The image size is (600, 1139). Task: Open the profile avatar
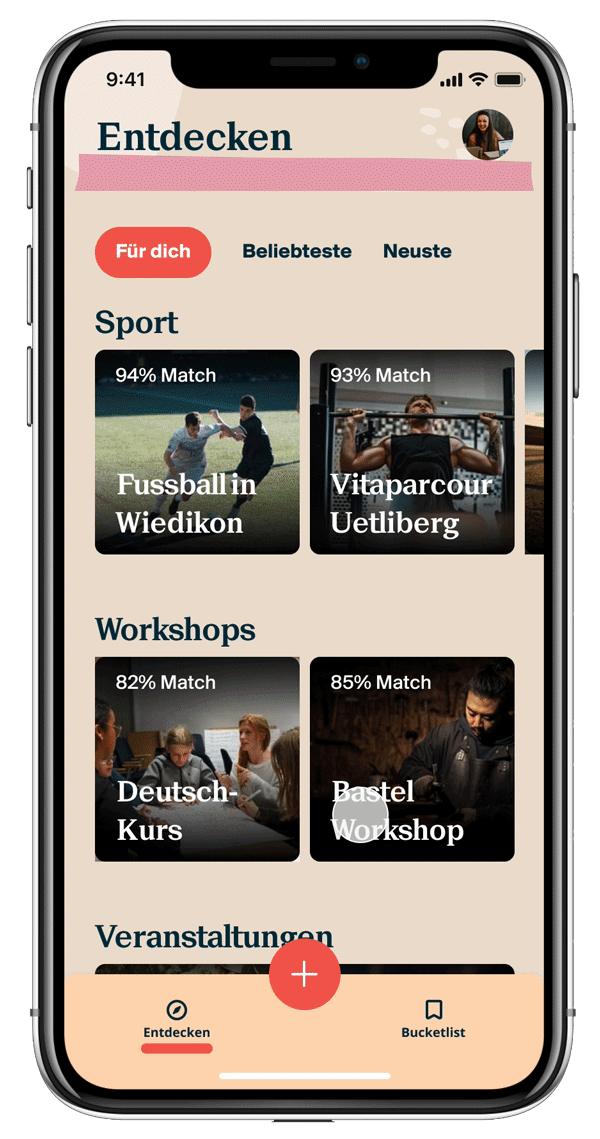pyautogui.click(x=487, y=134)
